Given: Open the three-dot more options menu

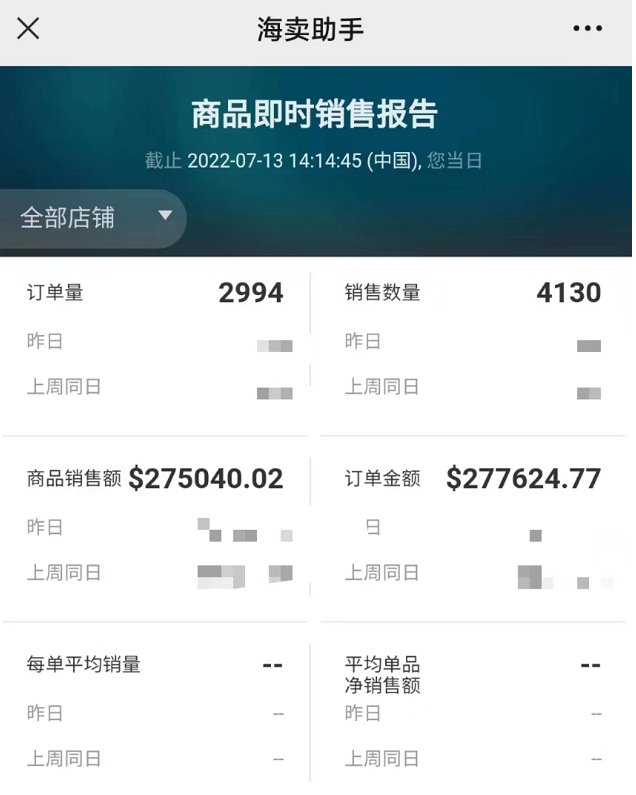Looking at the screenshot, I should (588, 29).
